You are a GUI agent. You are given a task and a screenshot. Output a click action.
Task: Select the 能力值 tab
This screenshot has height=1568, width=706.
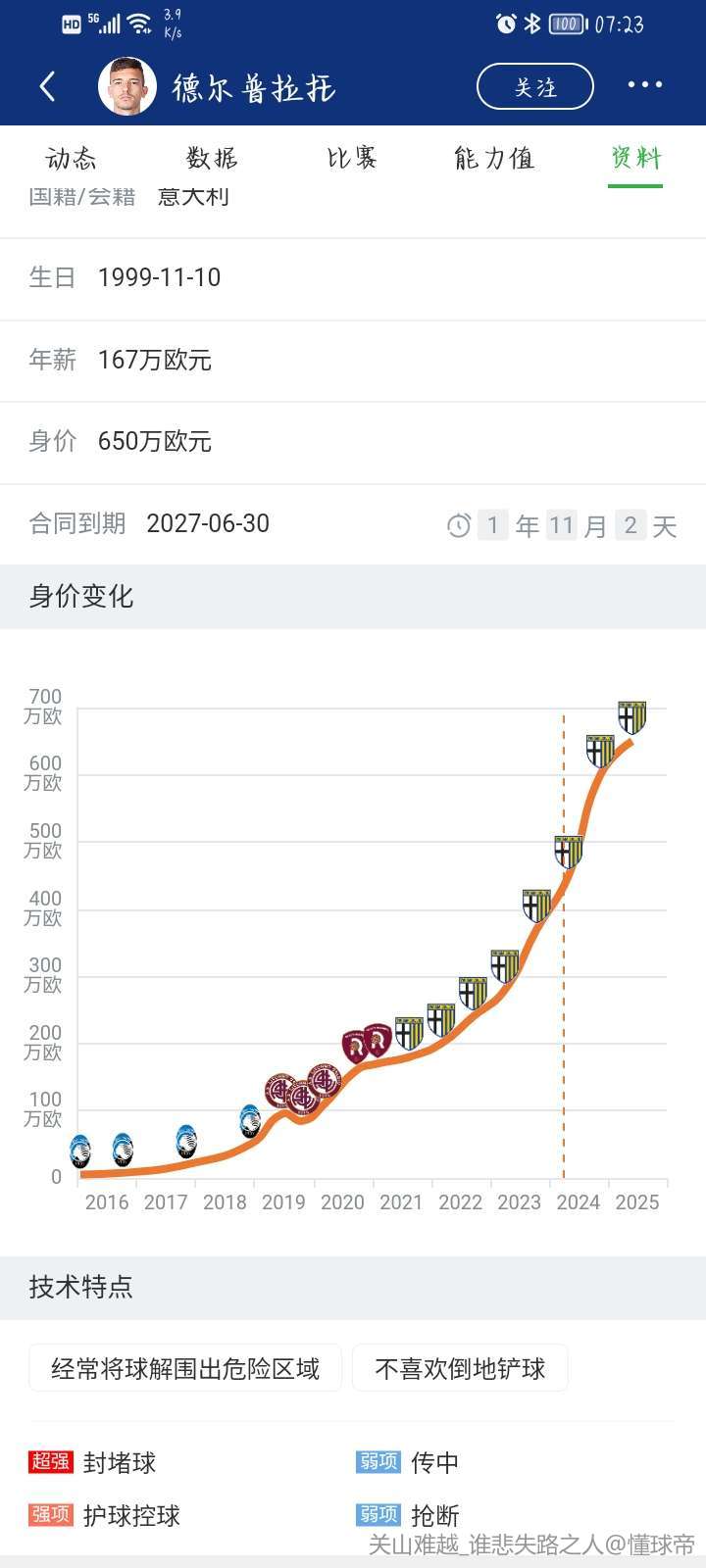coord(494,158)
